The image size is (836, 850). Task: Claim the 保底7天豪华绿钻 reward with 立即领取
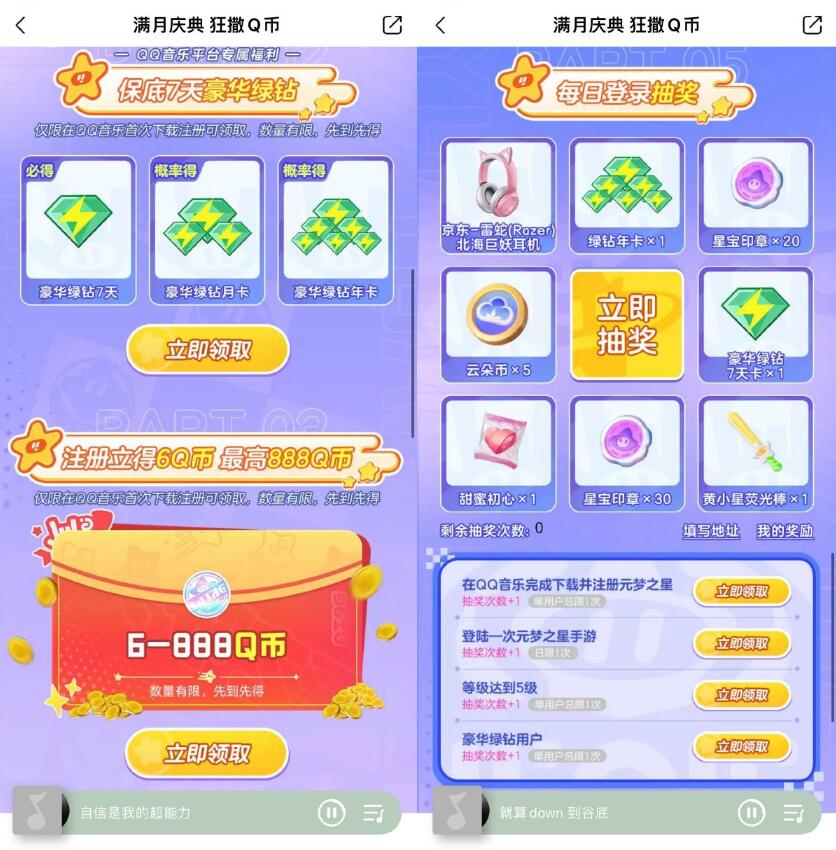(x=207, y=349)
